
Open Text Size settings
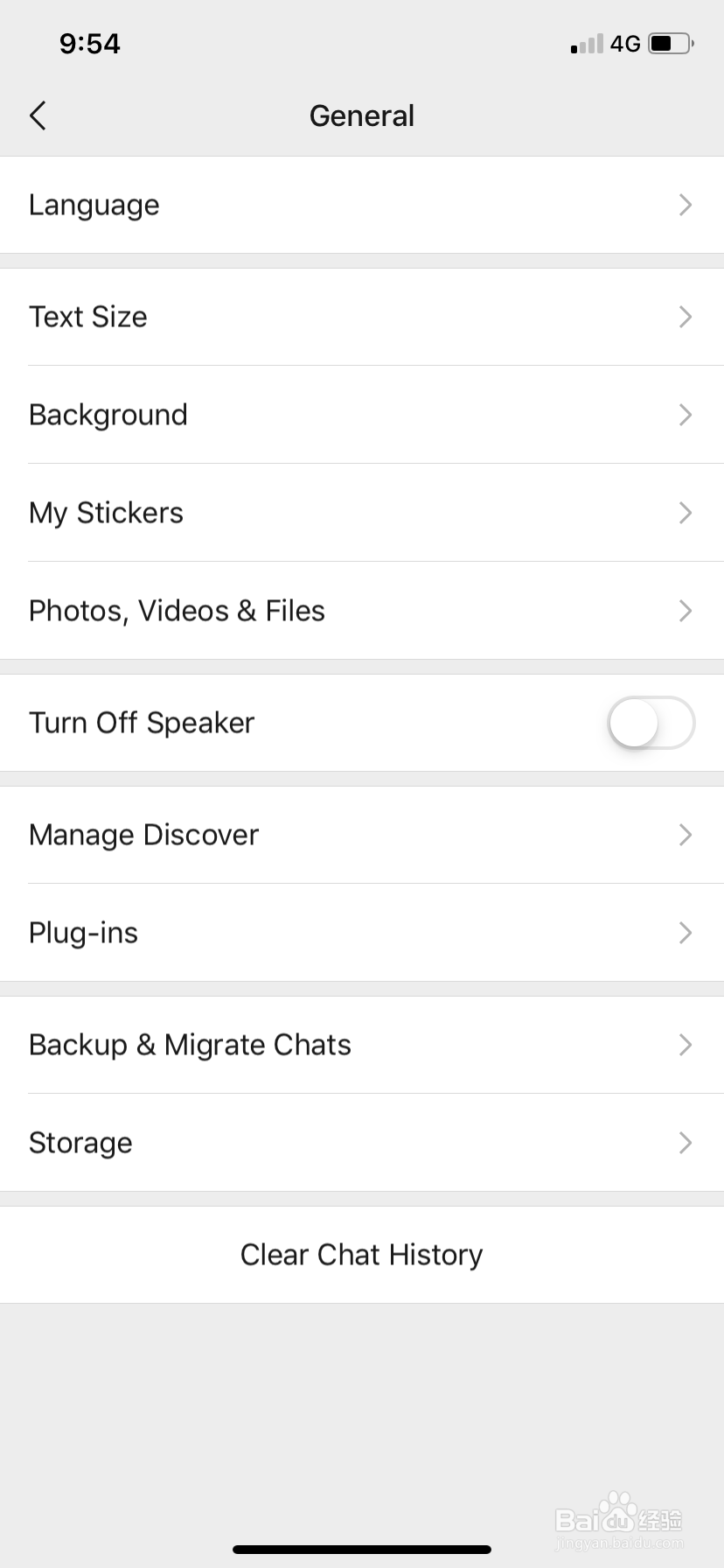(x=362, y=317)
